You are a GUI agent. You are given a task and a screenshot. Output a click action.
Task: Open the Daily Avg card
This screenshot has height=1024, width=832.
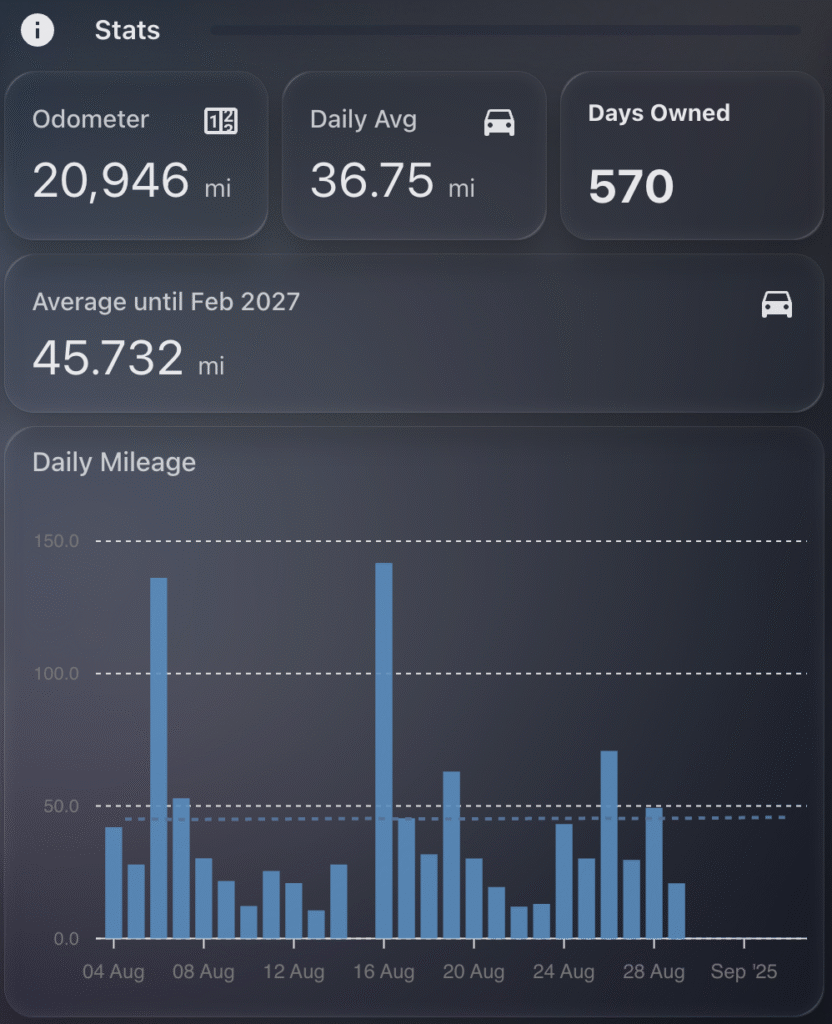click(x=414, y=156)
